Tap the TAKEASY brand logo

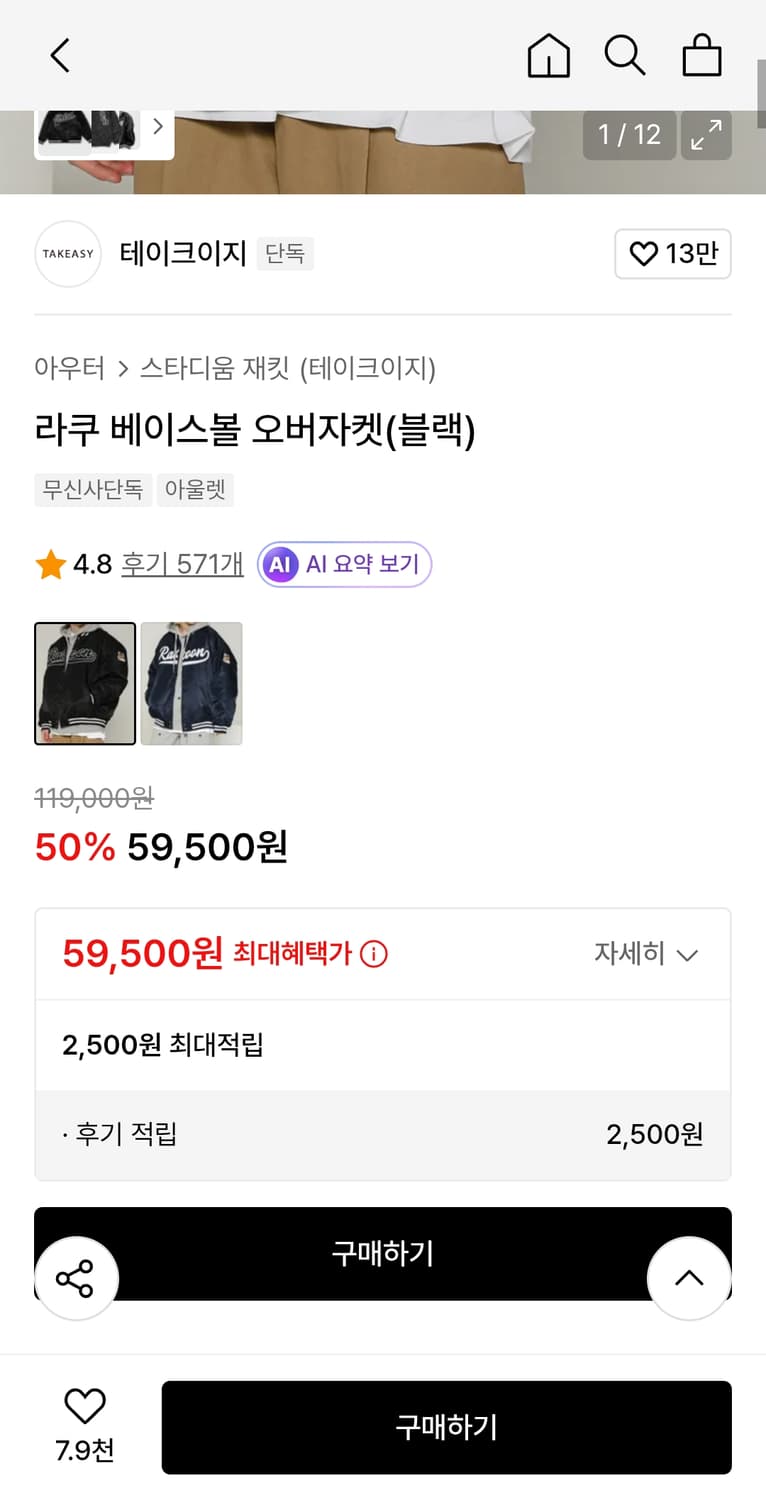(67, 253)
